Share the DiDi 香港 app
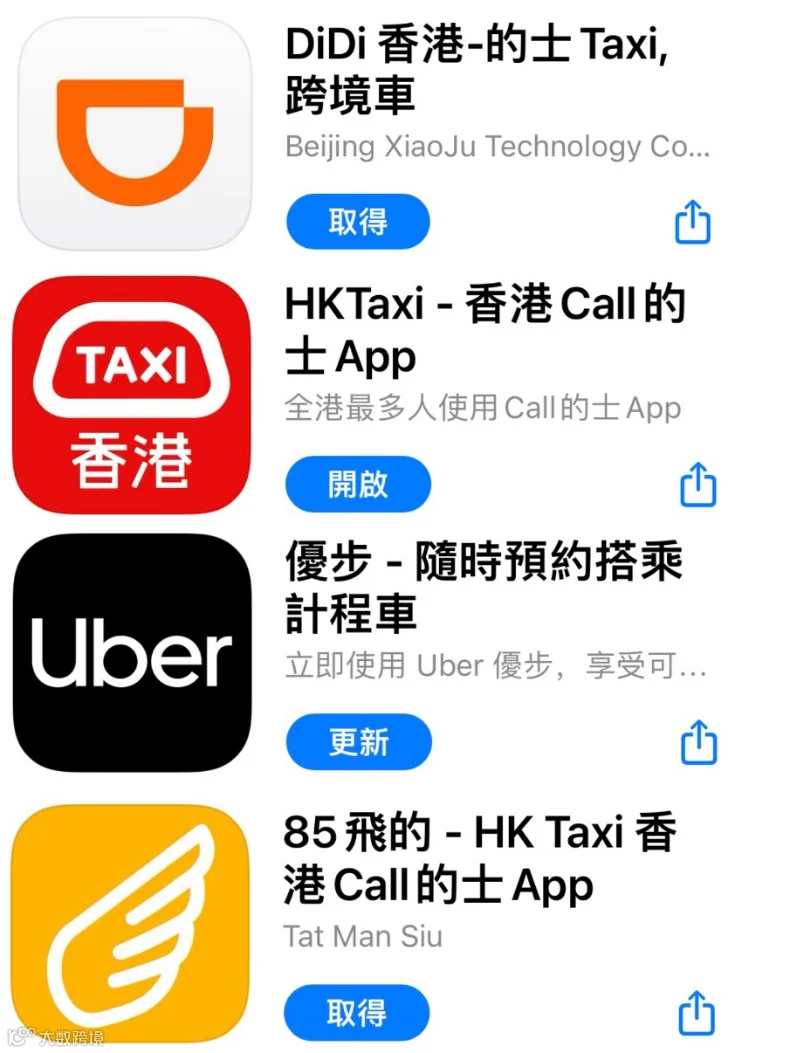 click(x=693, y=222)
